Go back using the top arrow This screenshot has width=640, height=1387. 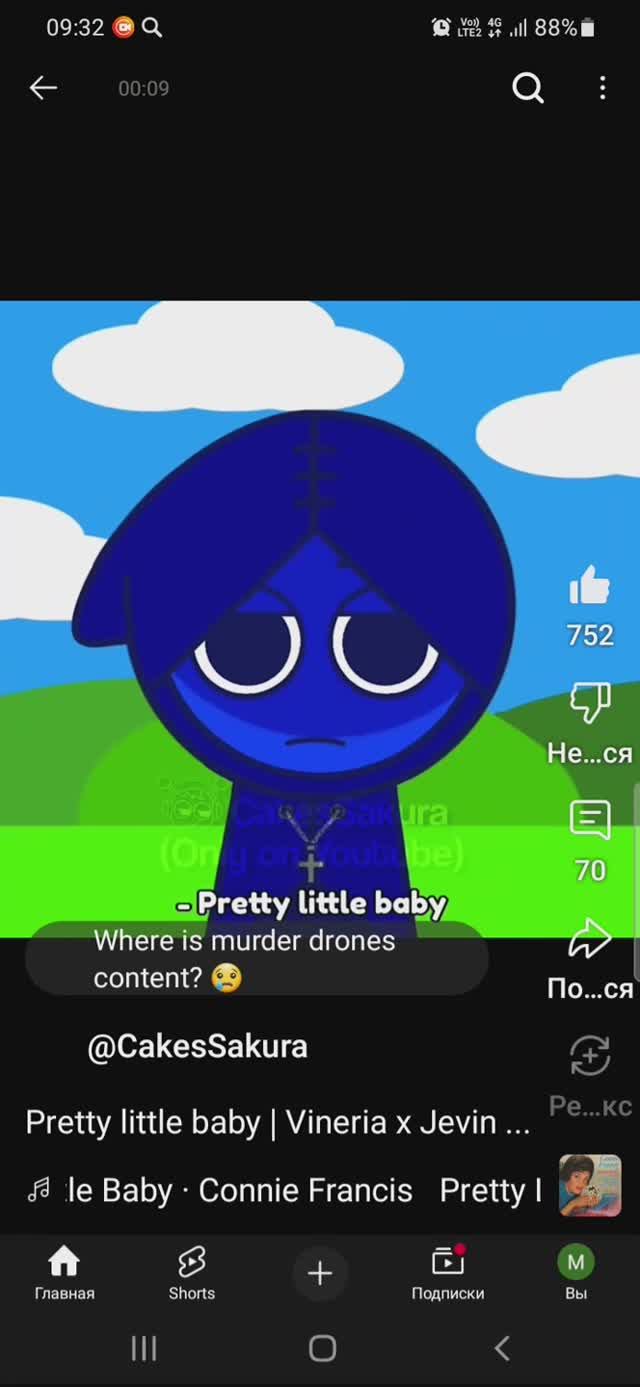coord(43,88)
